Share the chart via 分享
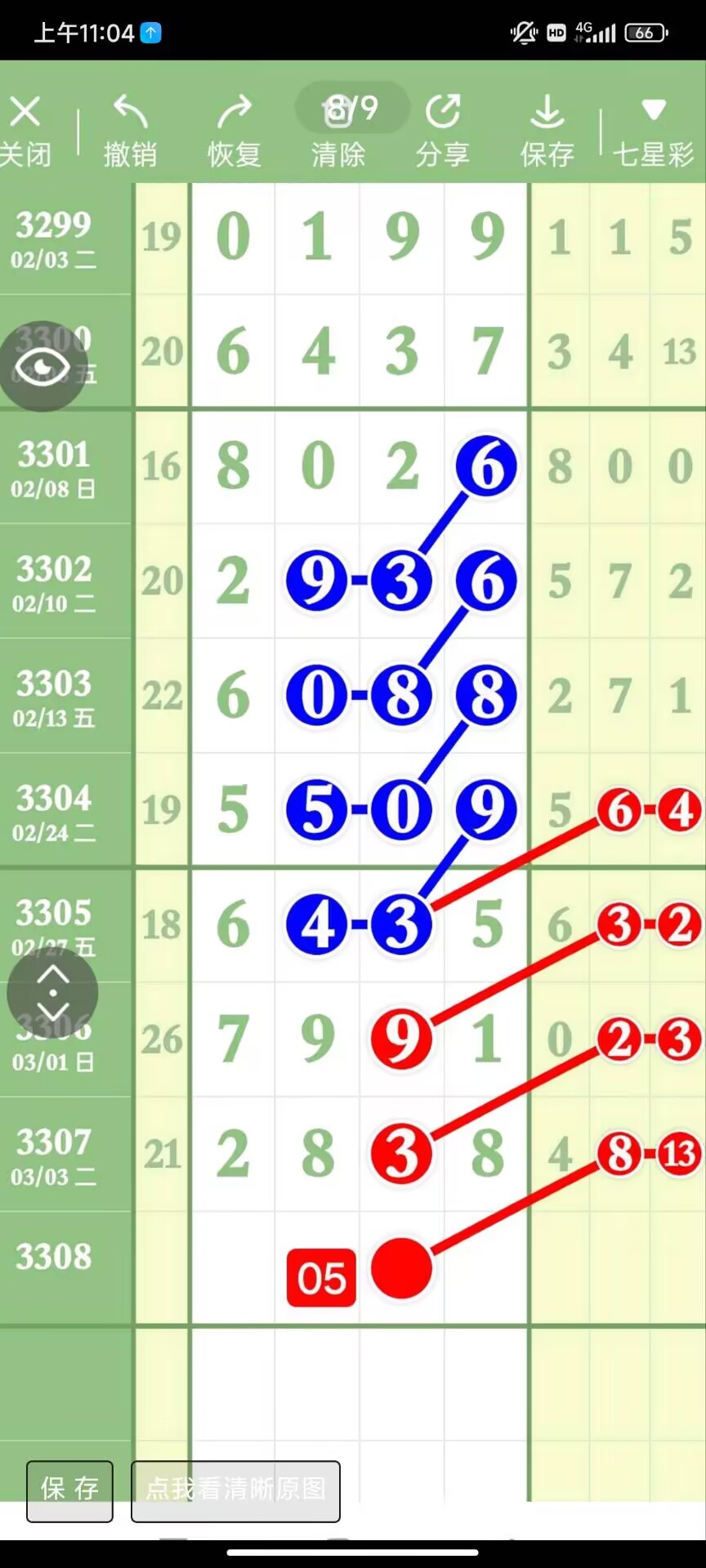706x1568 pixels. pos(442,129)
